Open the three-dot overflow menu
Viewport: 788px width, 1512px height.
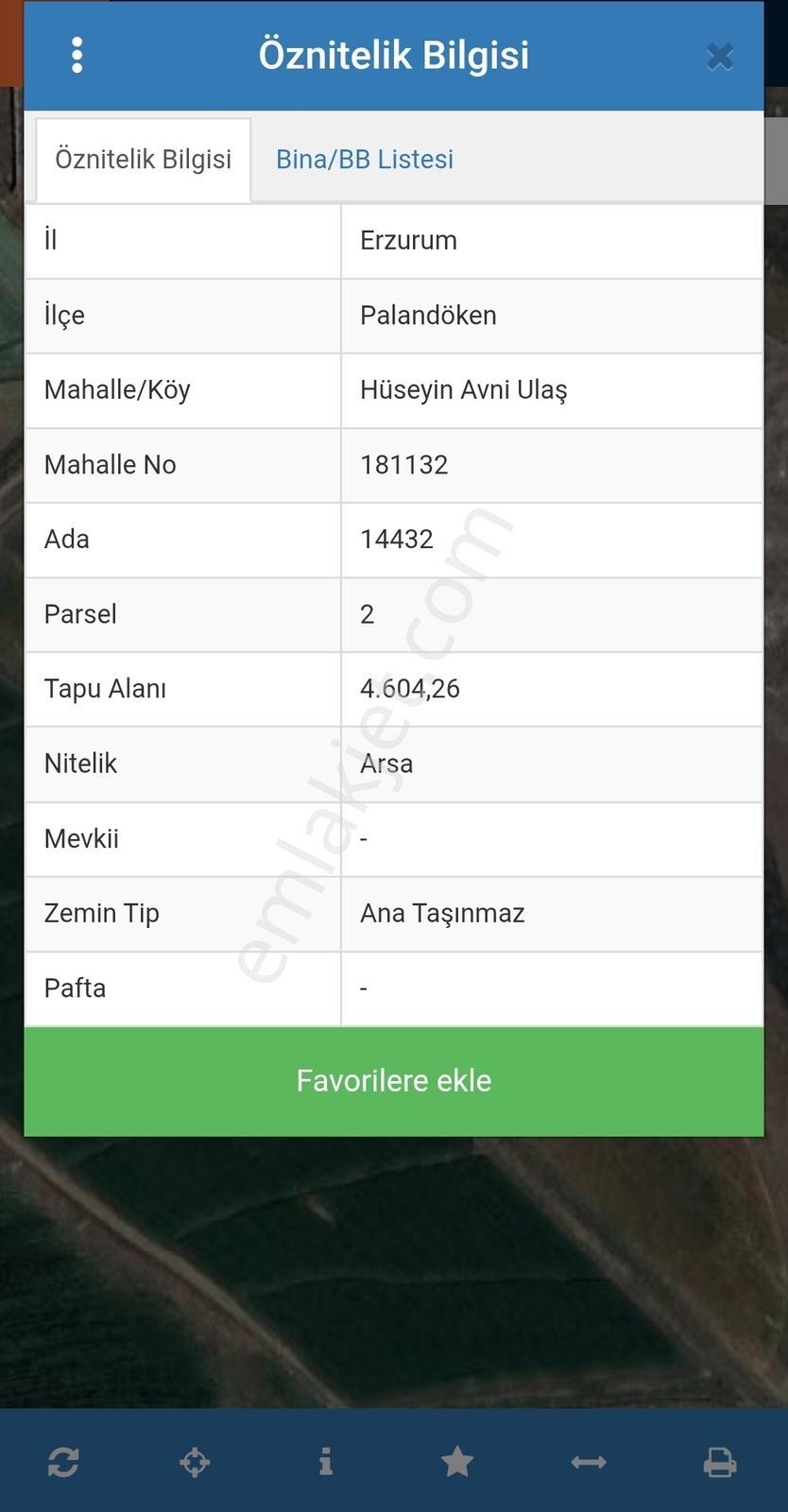point(77,56)
